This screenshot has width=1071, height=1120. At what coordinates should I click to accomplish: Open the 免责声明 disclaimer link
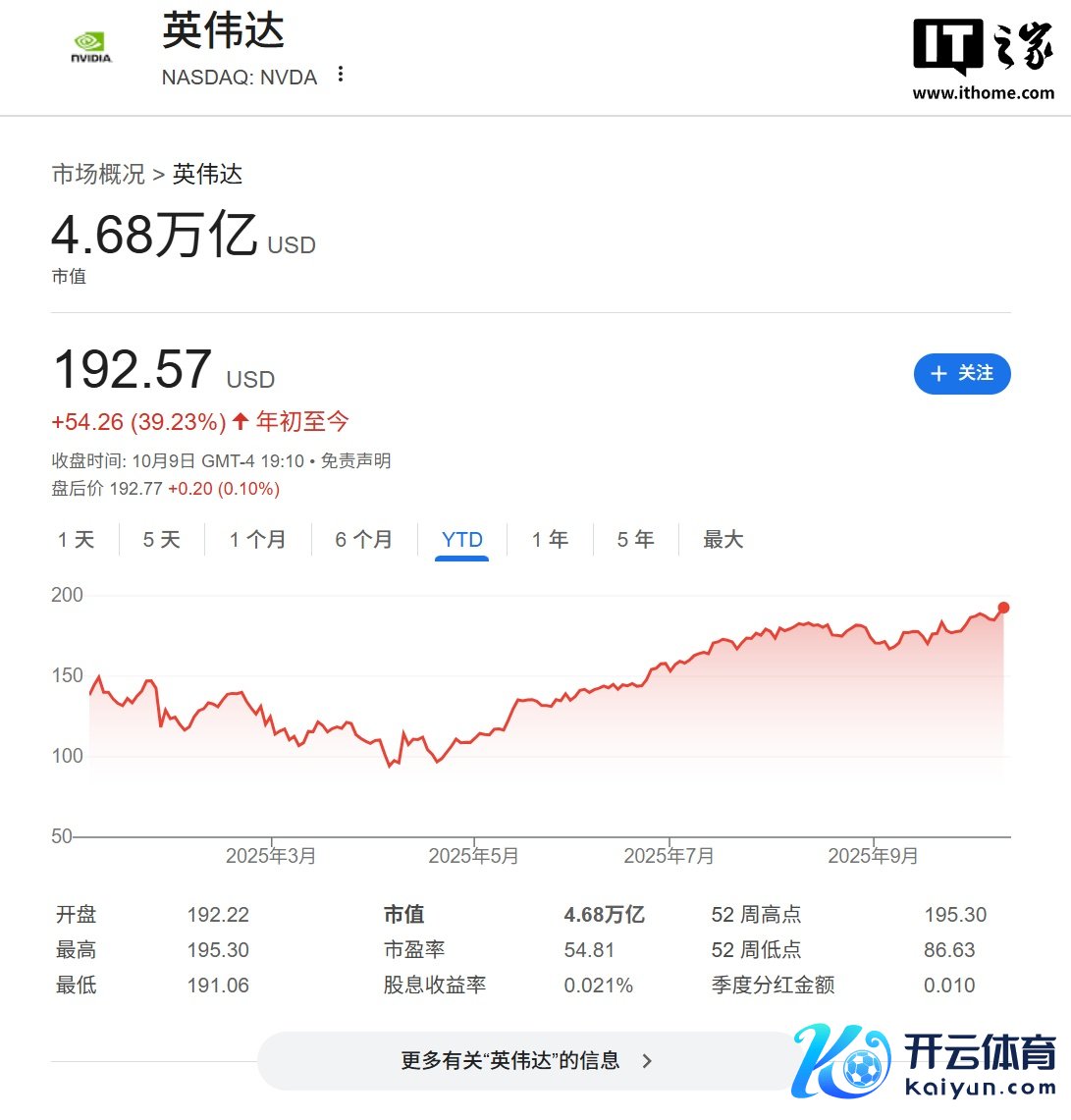355,460
